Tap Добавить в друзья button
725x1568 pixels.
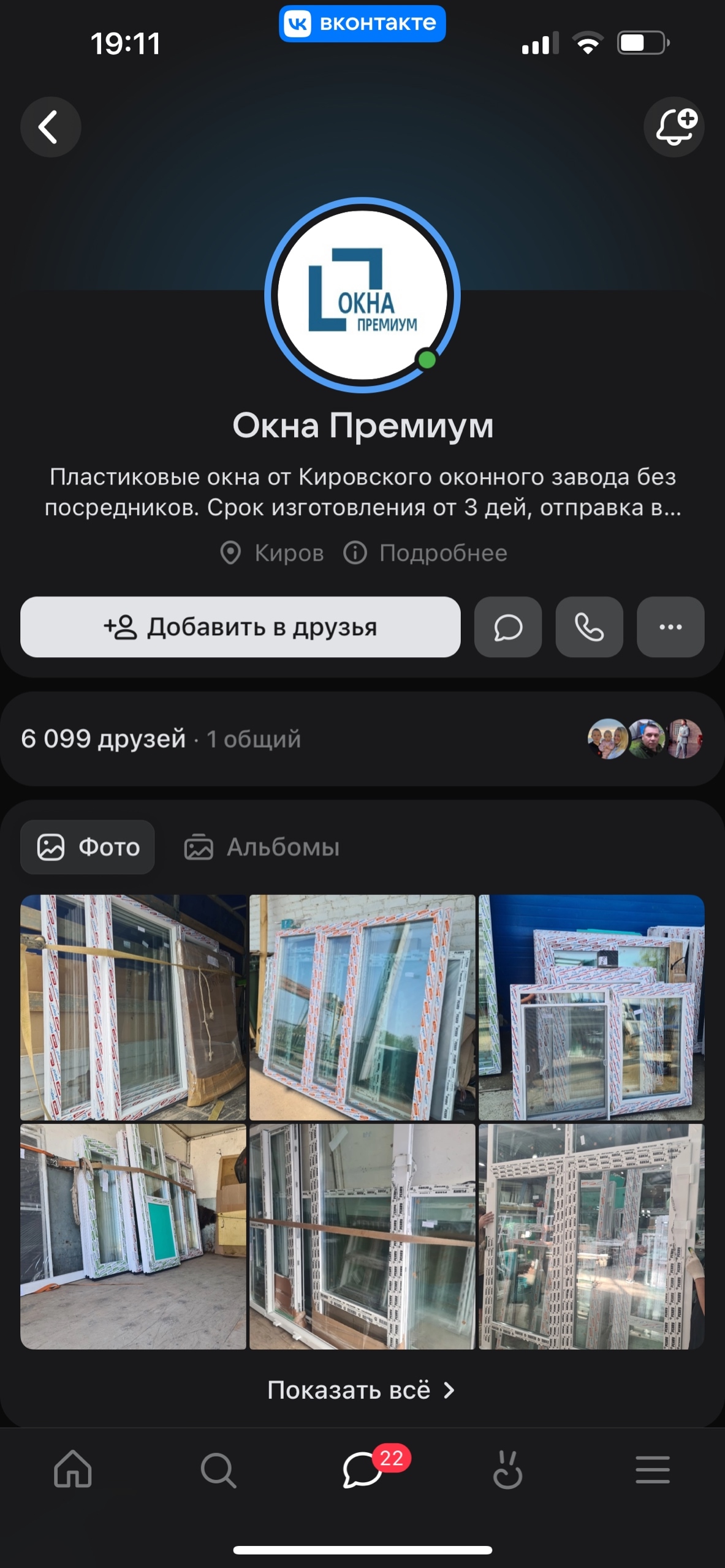[x=240, y=627]
